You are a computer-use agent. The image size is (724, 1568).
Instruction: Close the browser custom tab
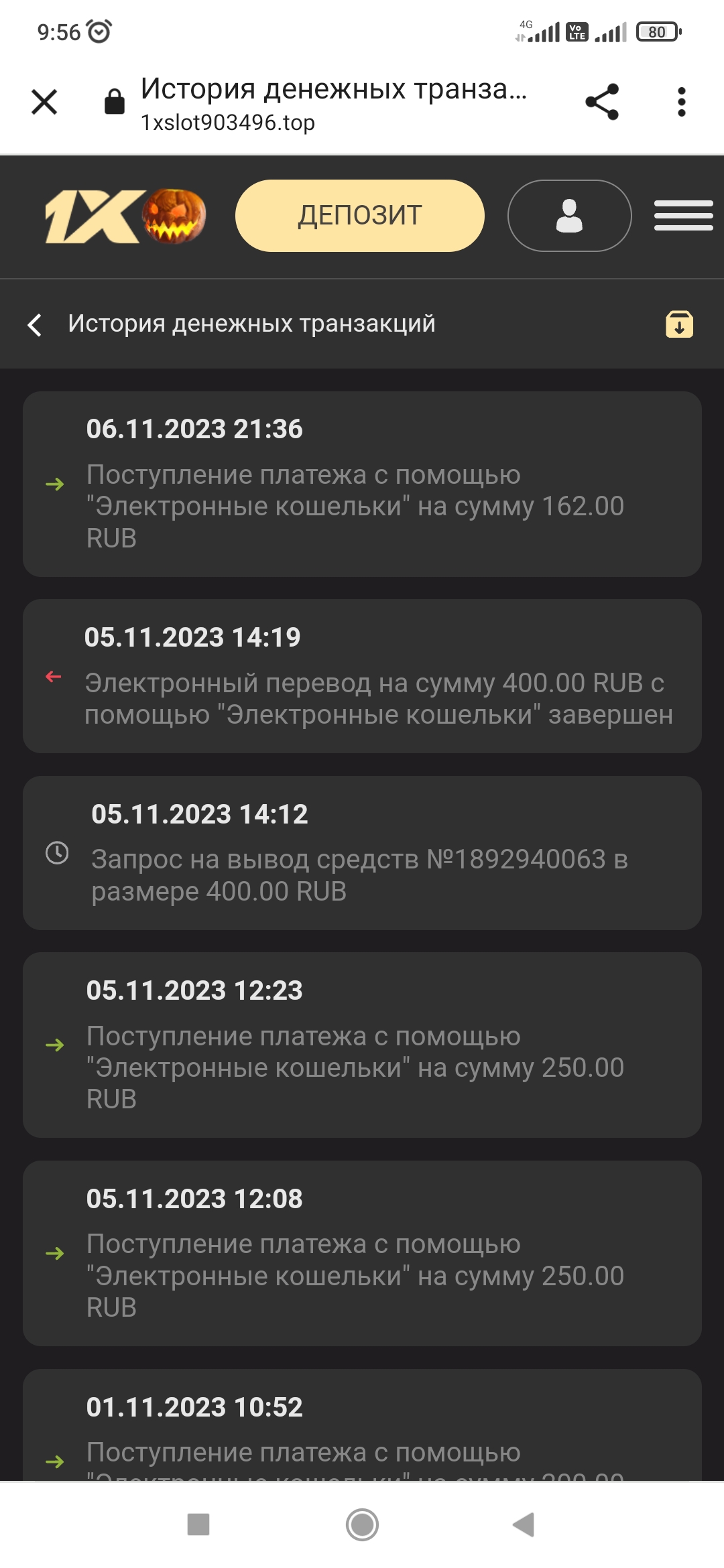point(44,103)
